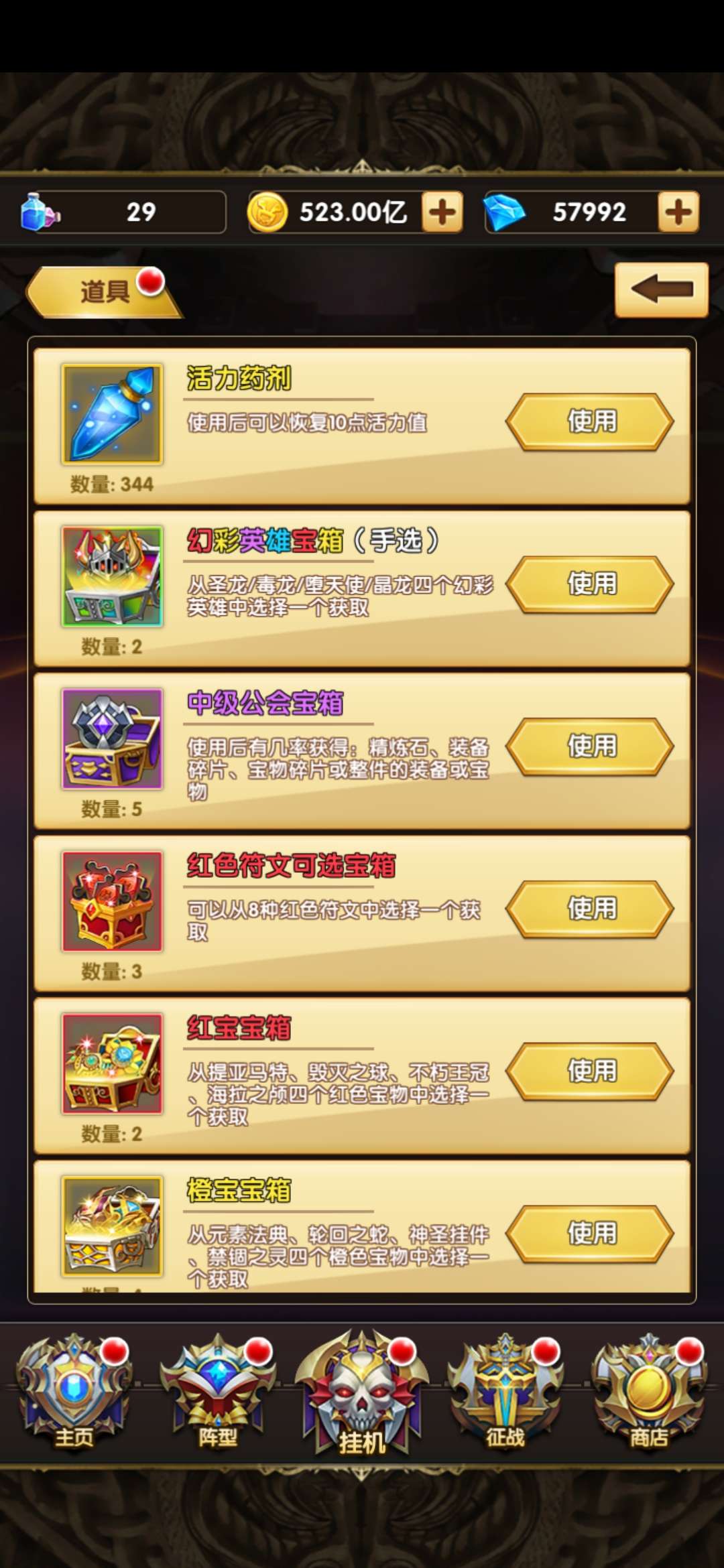This screenshot has height=1568, width=724.
Task: Tap the back arrow button
Action: (661, 289)
